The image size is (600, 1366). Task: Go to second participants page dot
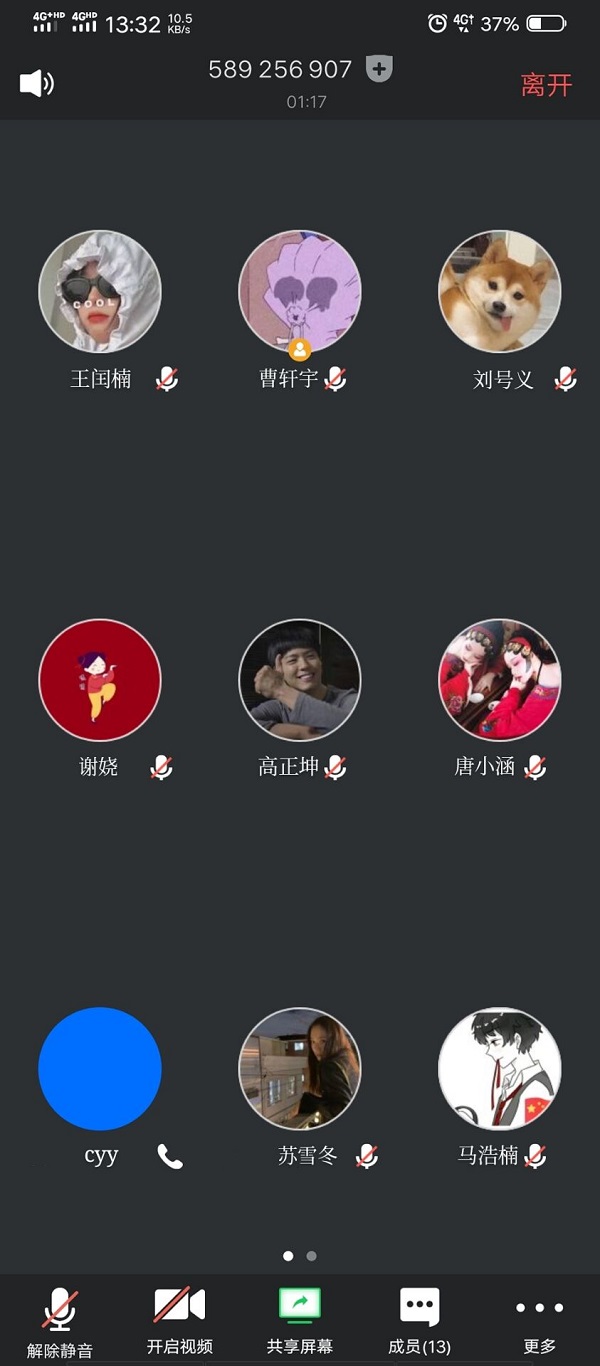pos(312,1256)
